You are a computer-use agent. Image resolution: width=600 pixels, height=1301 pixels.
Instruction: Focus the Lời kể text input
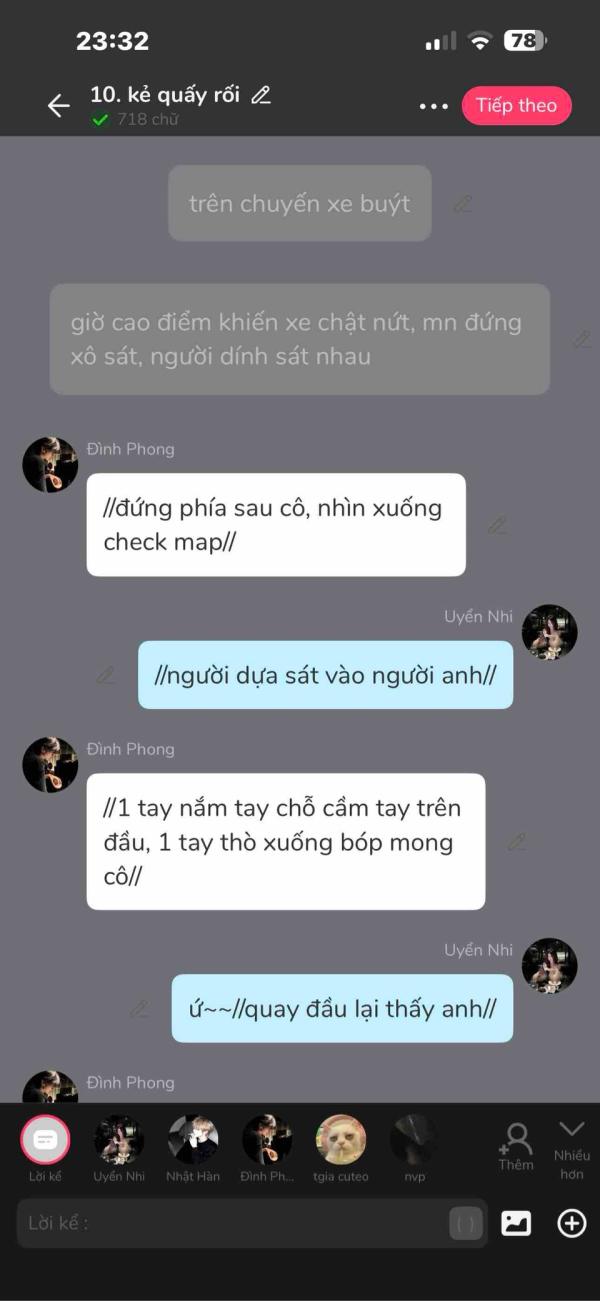coord(230,1223)
